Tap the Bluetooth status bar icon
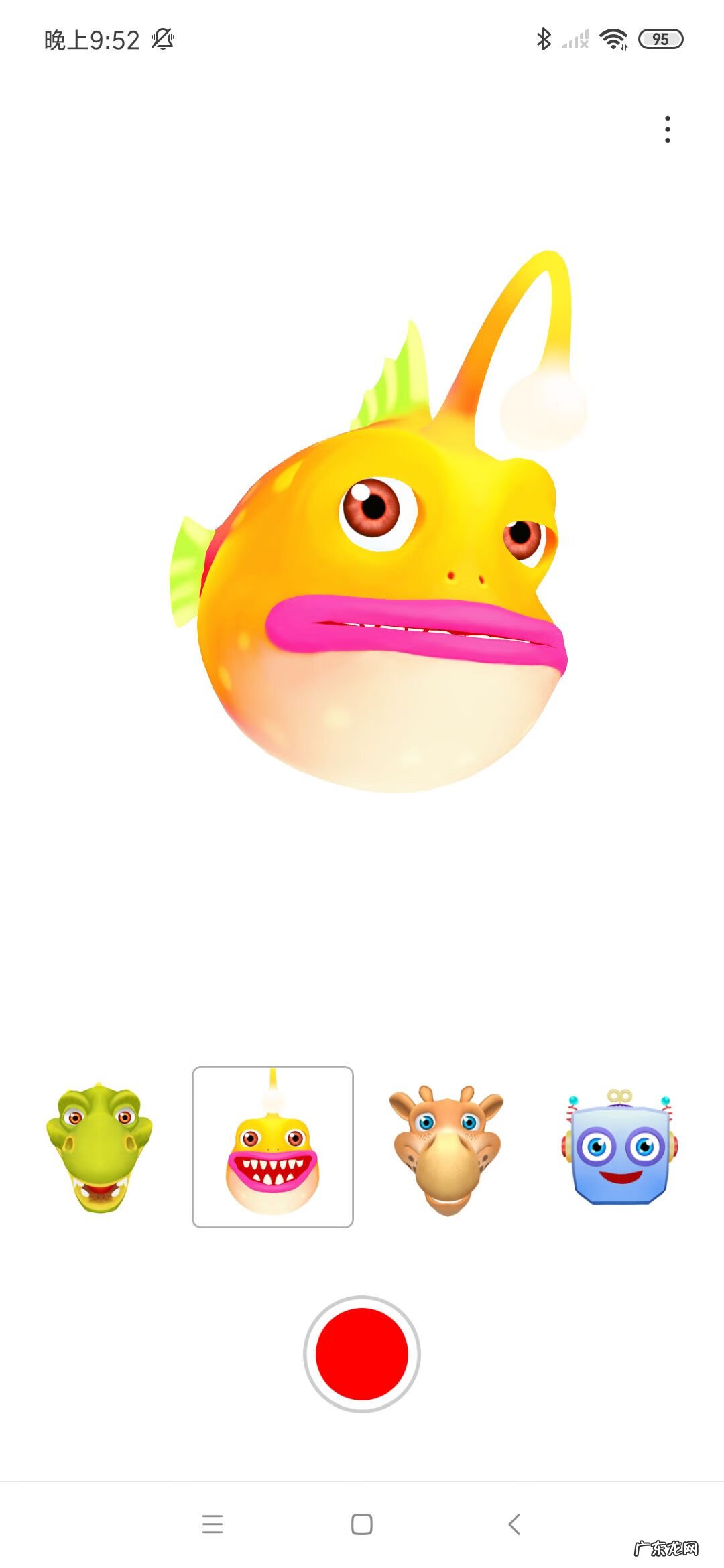Screen dimensions: 724x1568 tap(544, 39)
